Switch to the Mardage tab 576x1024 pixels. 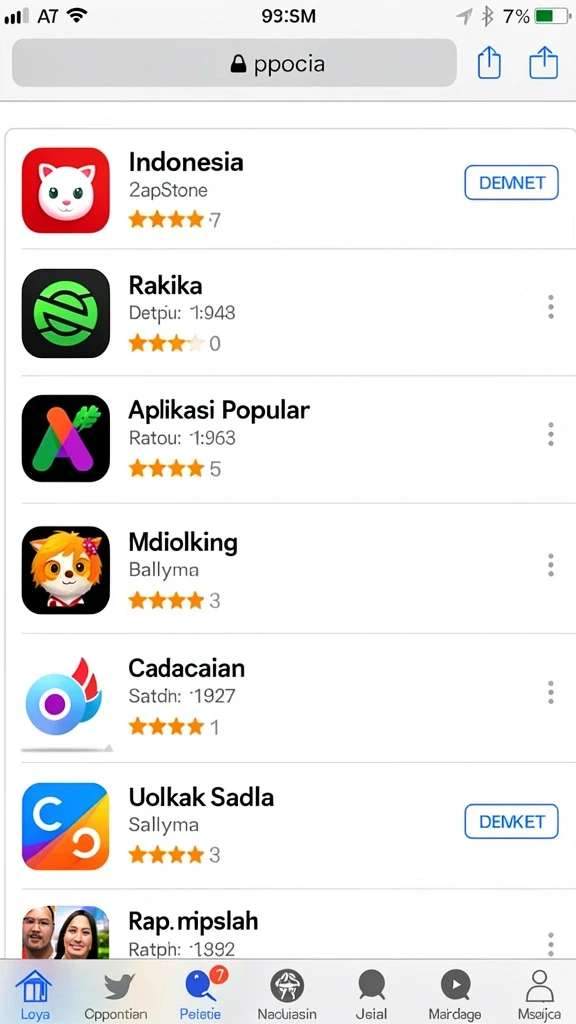(x=455, y=994)
